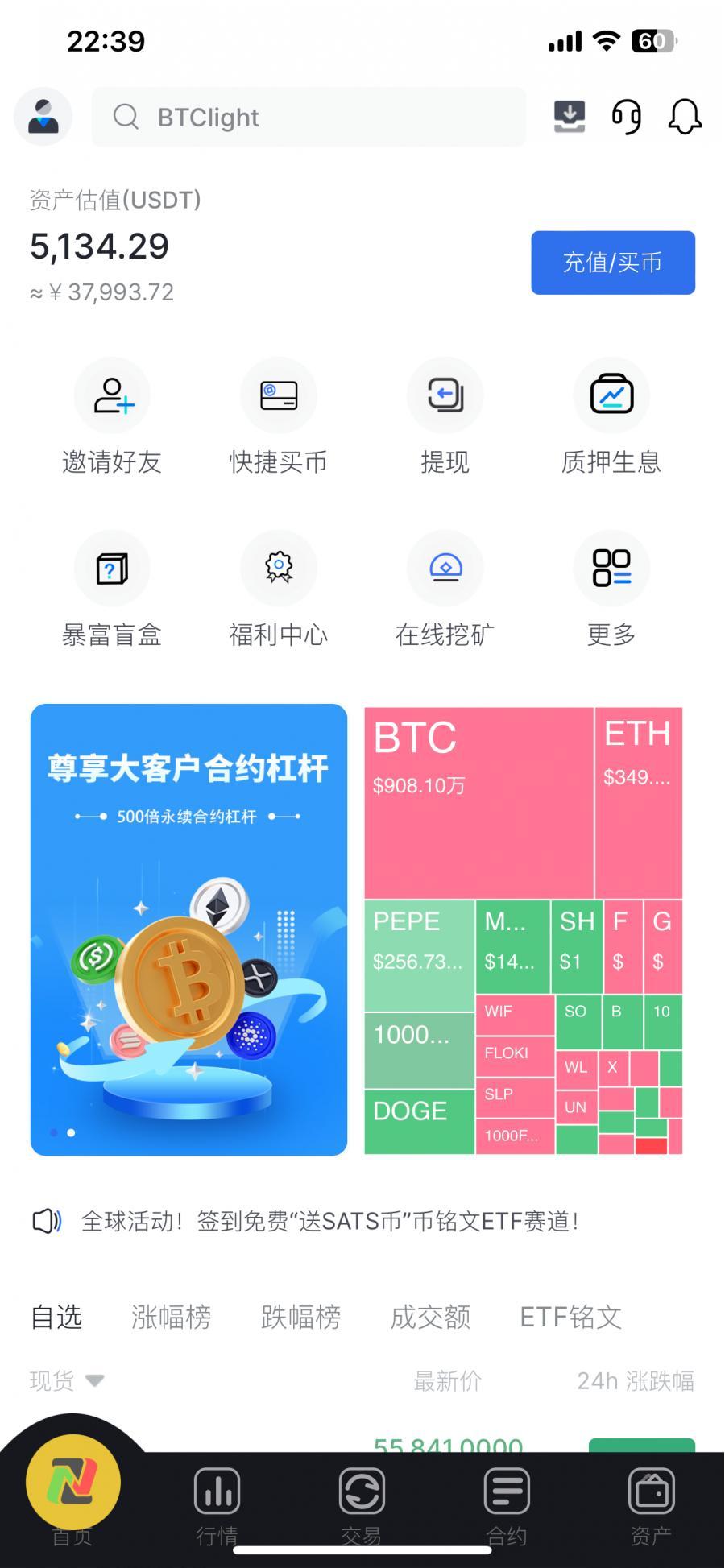Select the BTC tile in heatmap

click(478, 802)
